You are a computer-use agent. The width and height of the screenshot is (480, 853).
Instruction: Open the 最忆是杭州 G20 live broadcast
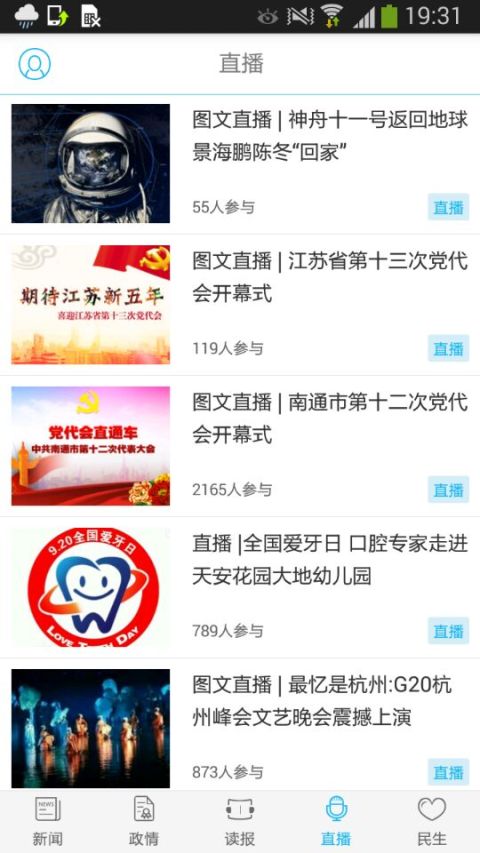tap(240, 725)
